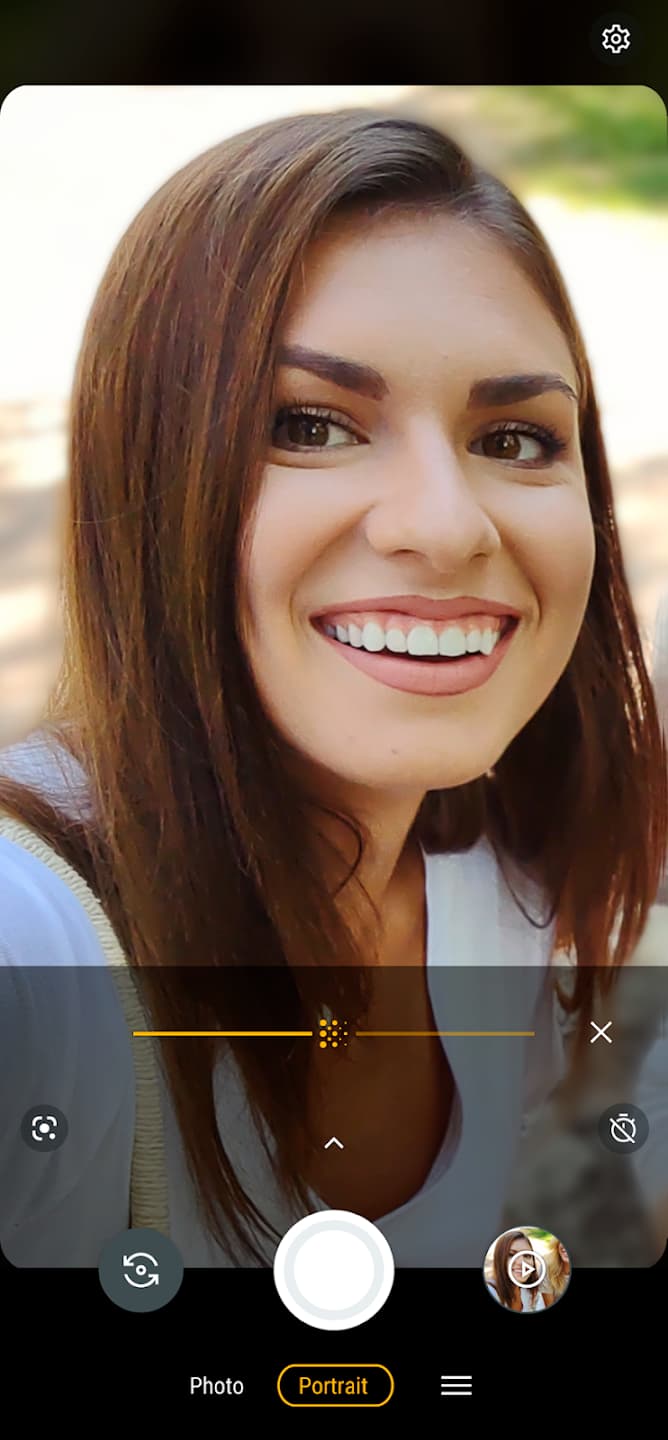Flip to the other camera
Image resolution: width=668 pixels, height=1440 pixels.
(141, 1270)
